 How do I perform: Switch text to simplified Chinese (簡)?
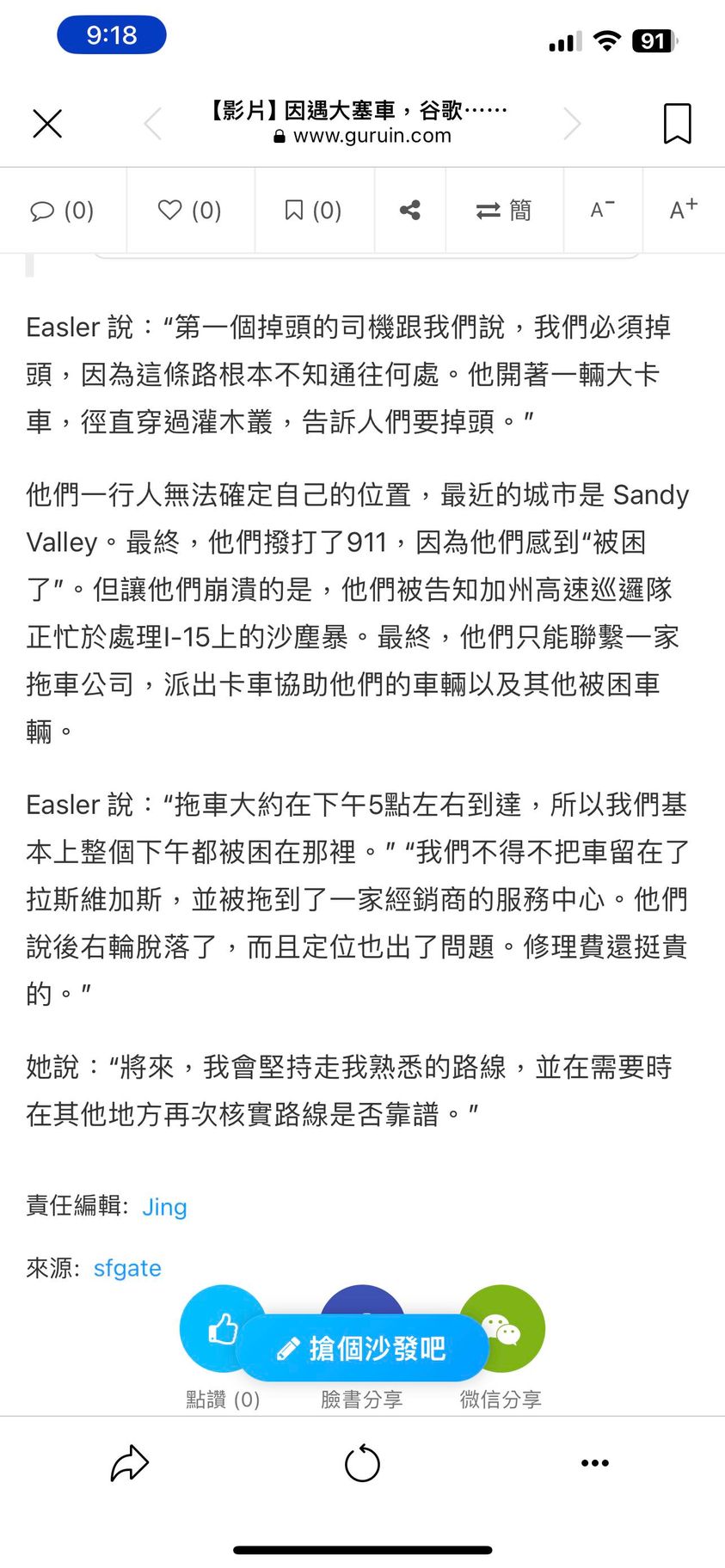504,211
